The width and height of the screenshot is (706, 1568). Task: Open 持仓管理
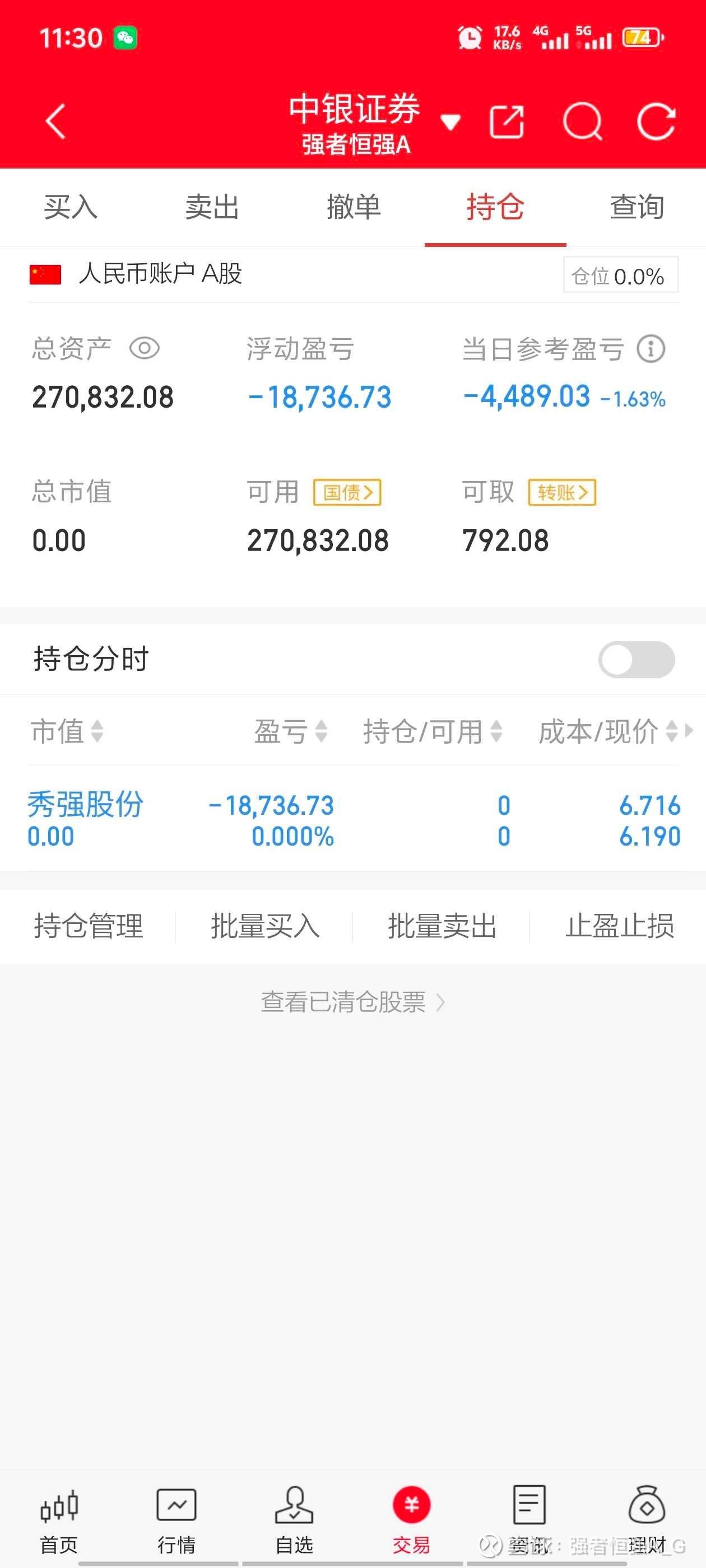tap(89, 926)
